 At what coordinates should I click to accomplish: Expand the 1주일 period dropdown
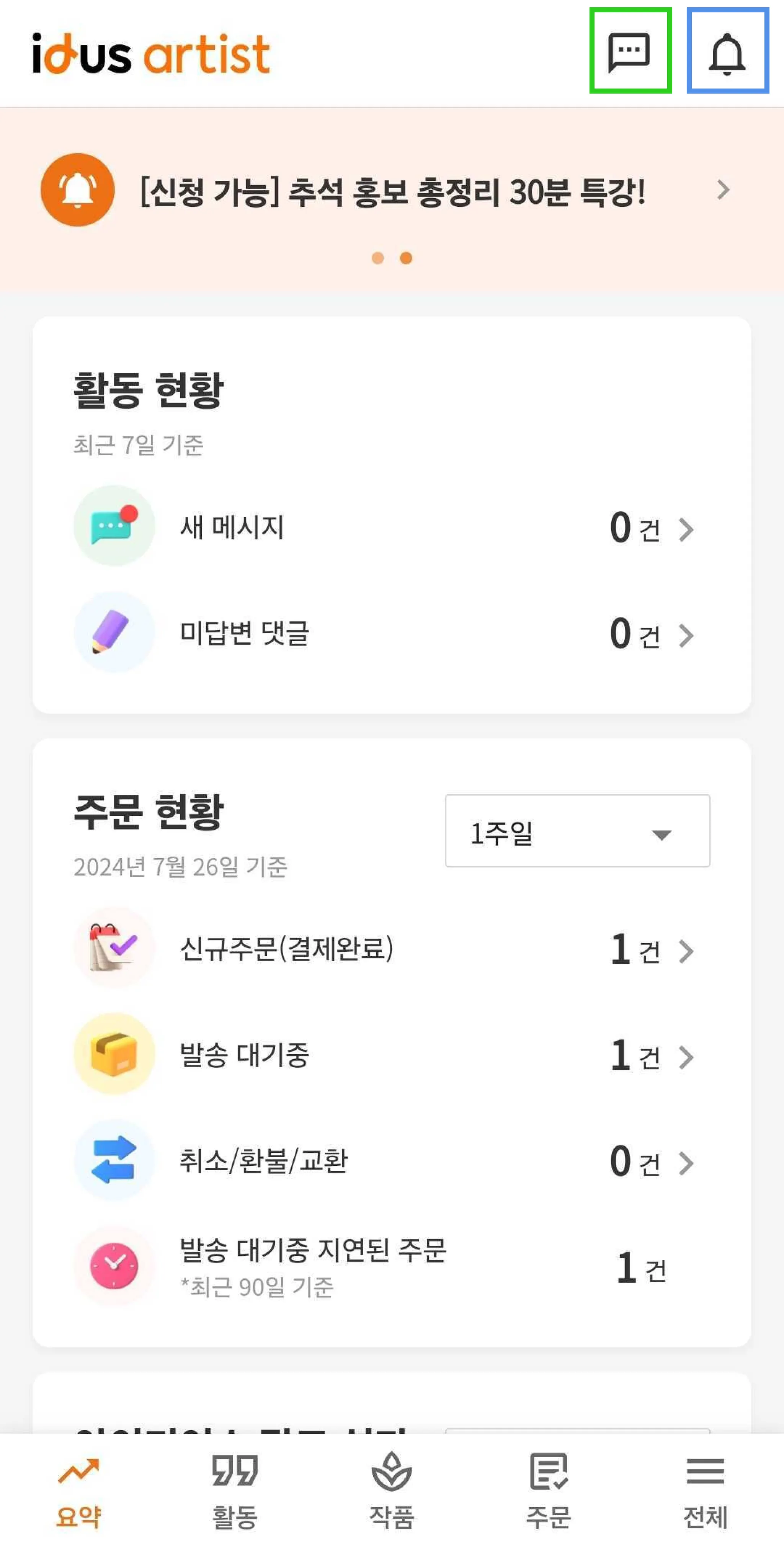(577, 831)
